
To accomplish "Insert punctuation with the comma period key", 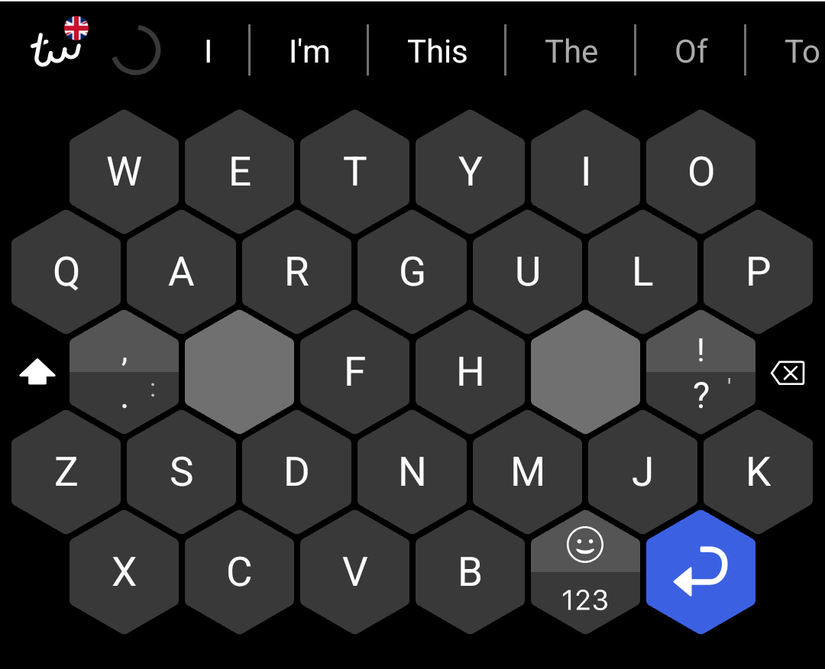I will click(x=124, y=372).
